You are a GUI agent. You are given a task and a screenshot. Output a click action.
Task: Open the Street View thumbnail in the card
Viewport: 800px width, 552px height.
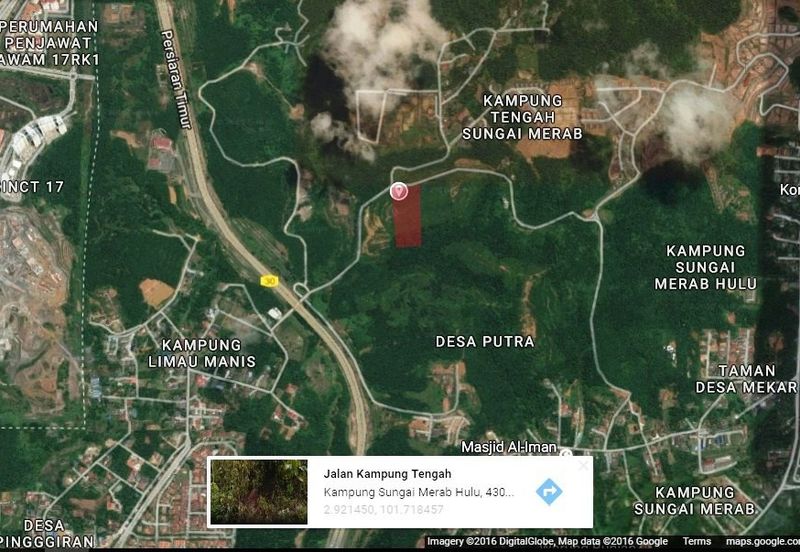(x=259, y=492)
